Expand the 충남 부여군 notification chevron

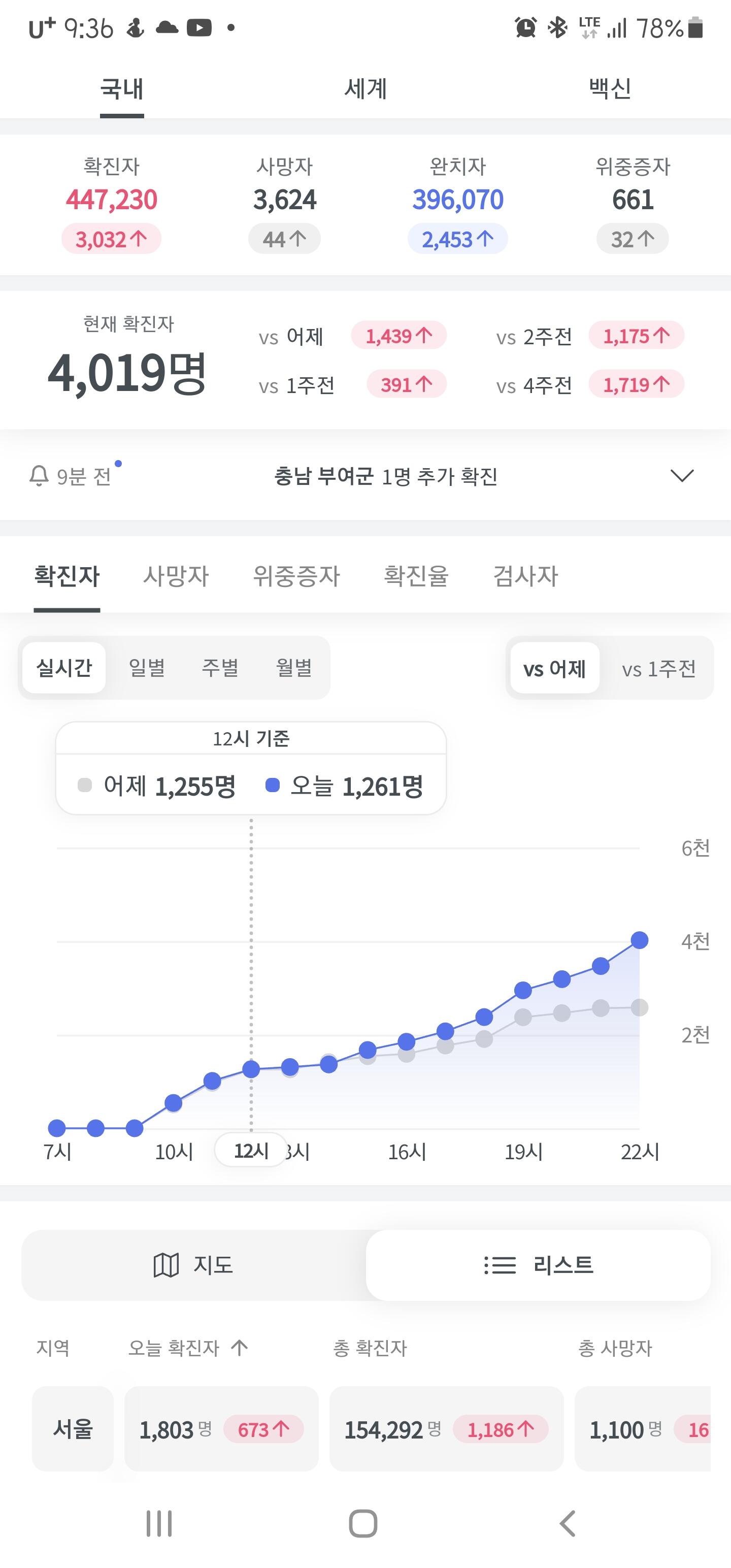pyautogui.click(x=682, y=475)
